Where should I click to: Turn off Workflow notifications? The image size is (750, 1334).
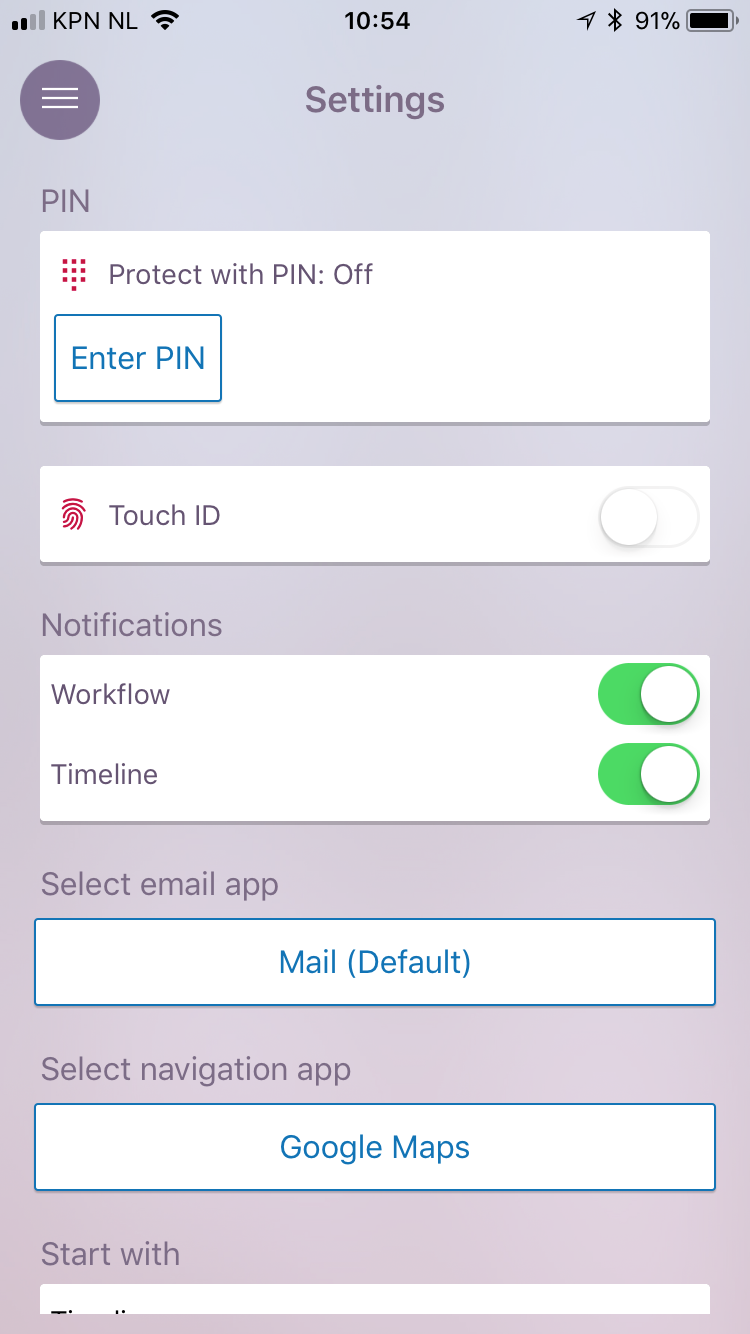click(x=648, y=694)
